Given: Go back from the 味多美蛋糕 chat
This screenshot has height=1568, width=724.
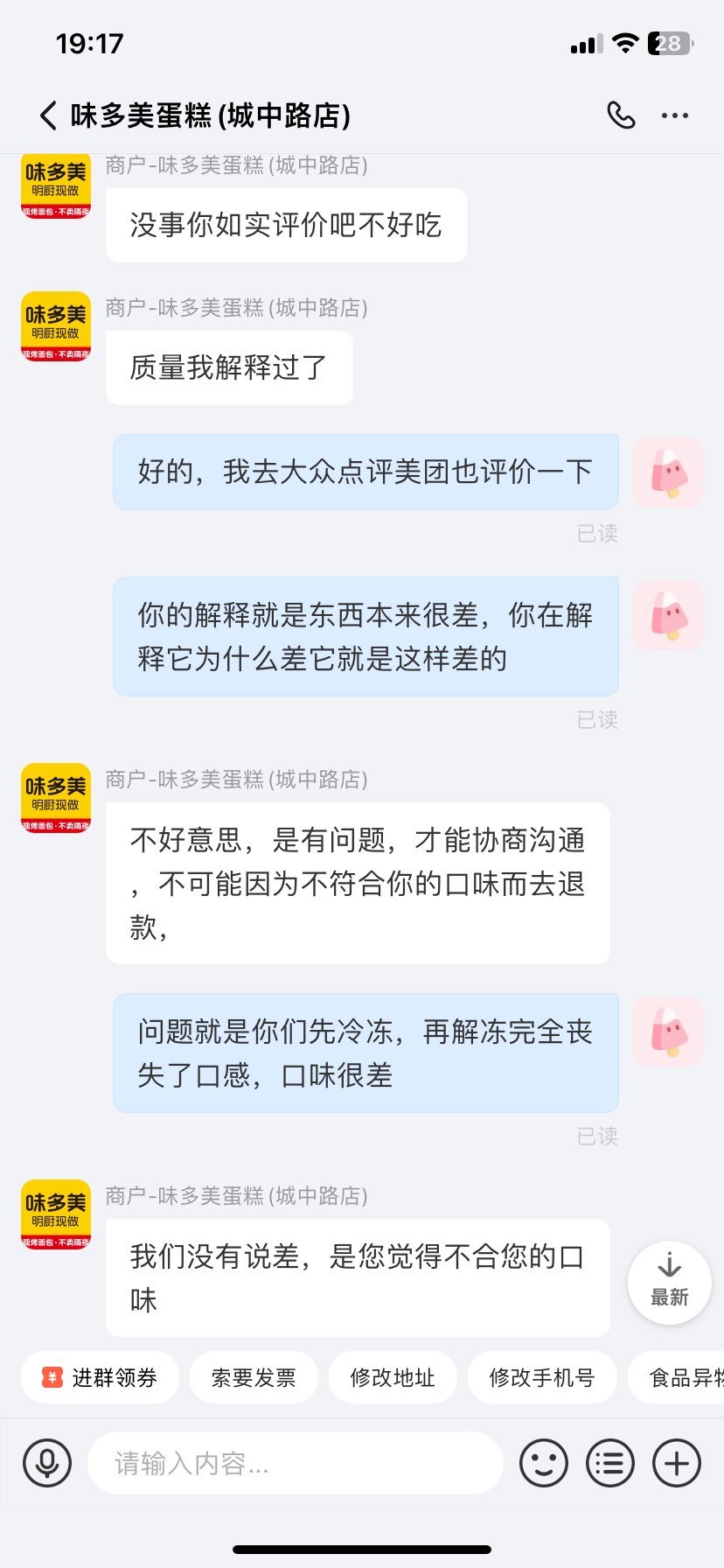Looking at the screenshot, I should pos(48,115).
